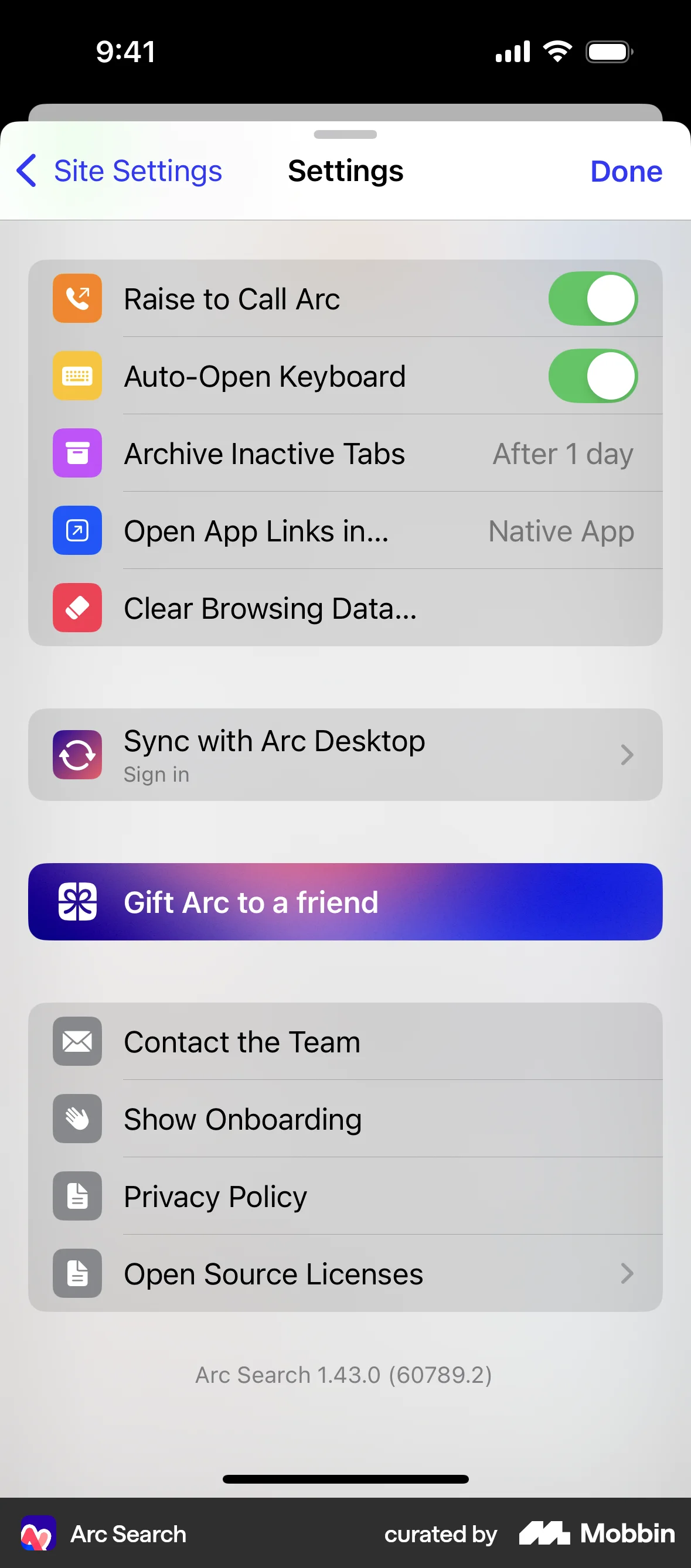This screenshot has height=1568, width=691.
Task: Click the Contact the Team envelope icon
Action: click(77, 1041)
